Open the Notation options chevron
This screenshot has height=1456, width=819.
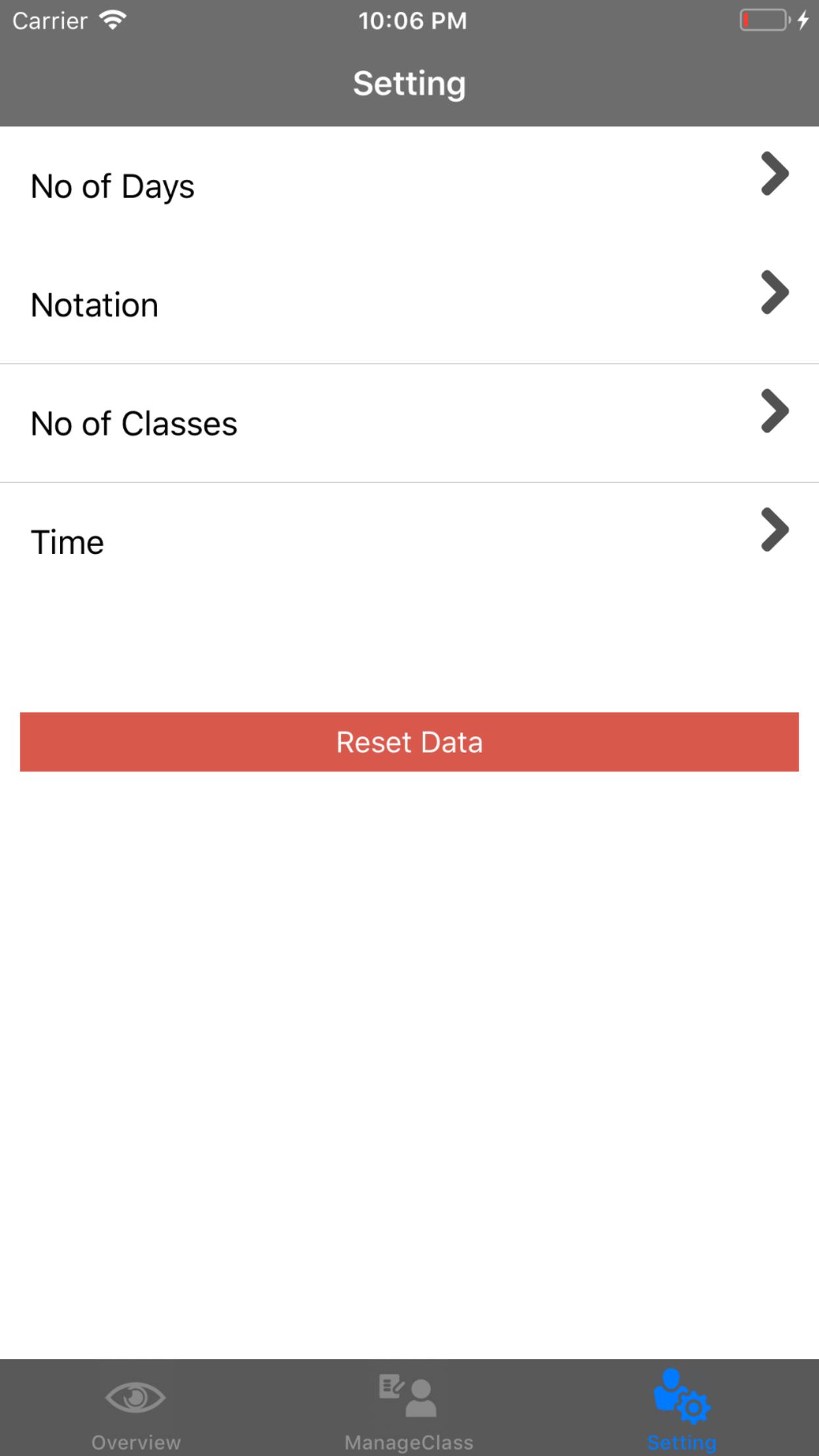coord(775,293)
